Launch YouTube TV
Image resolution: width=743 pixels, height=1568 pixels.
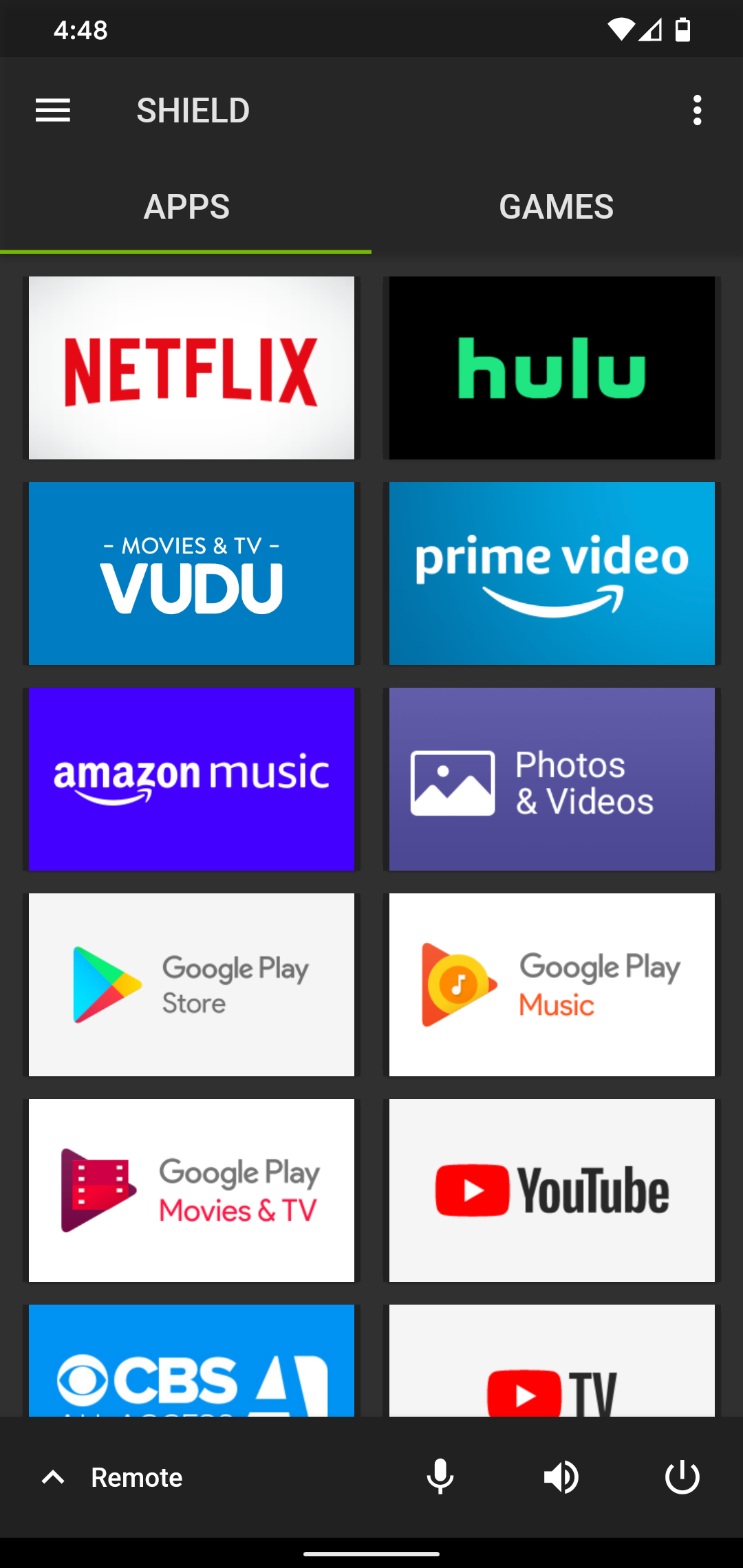click(x=552, y=1362)
